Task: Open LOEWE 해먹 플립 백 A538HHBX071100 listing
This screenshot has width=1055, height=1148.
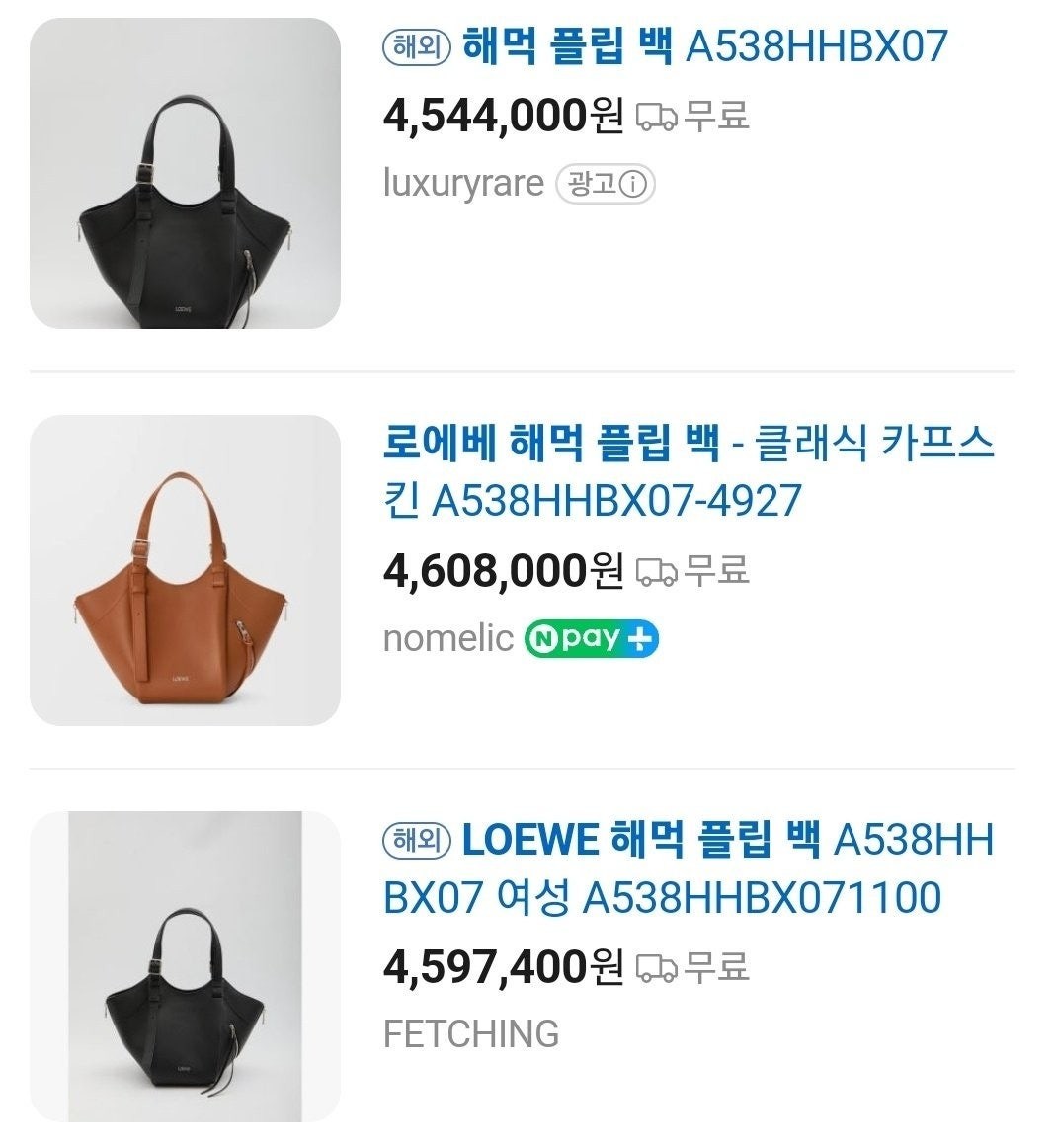Action: [688, 868]
